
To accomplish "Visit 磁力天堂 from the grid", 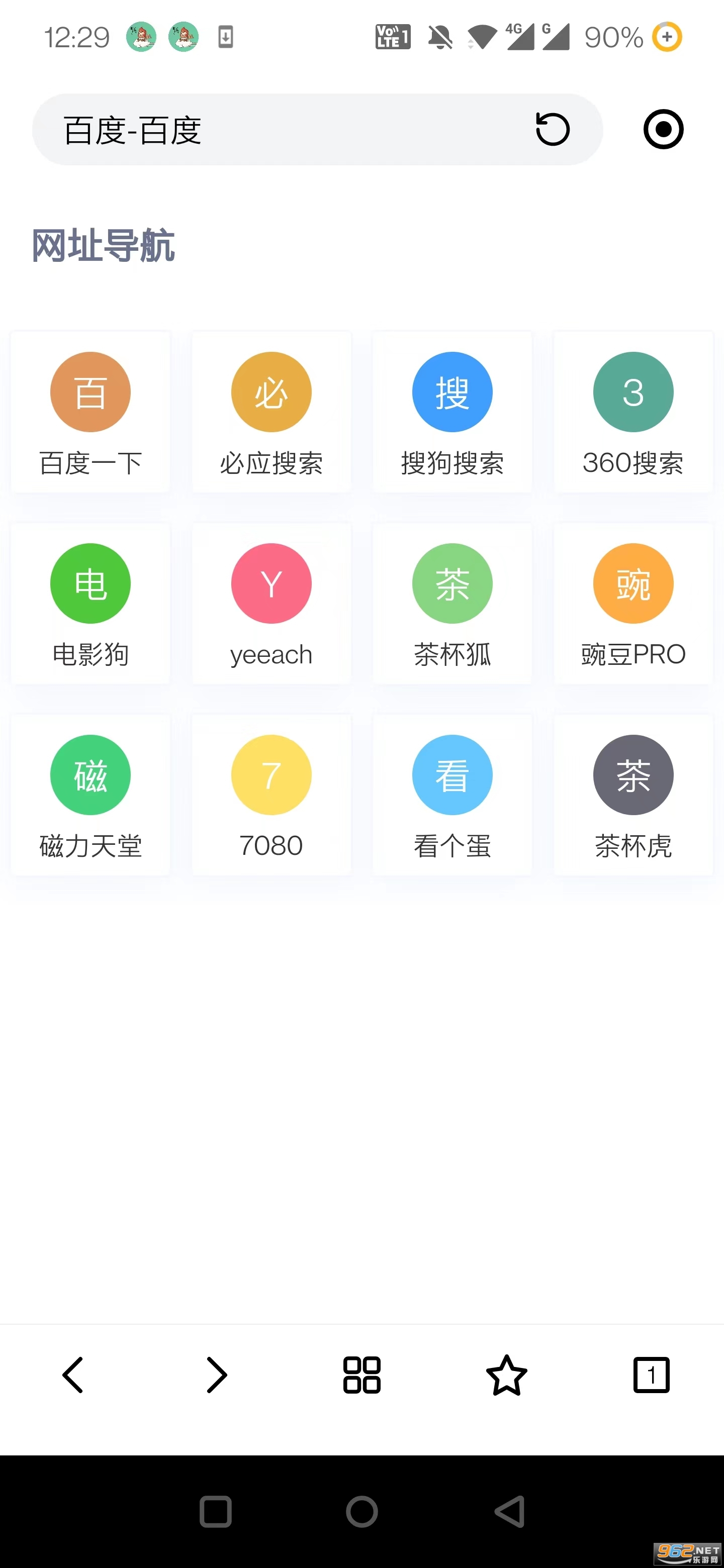I will pos(90,795).
